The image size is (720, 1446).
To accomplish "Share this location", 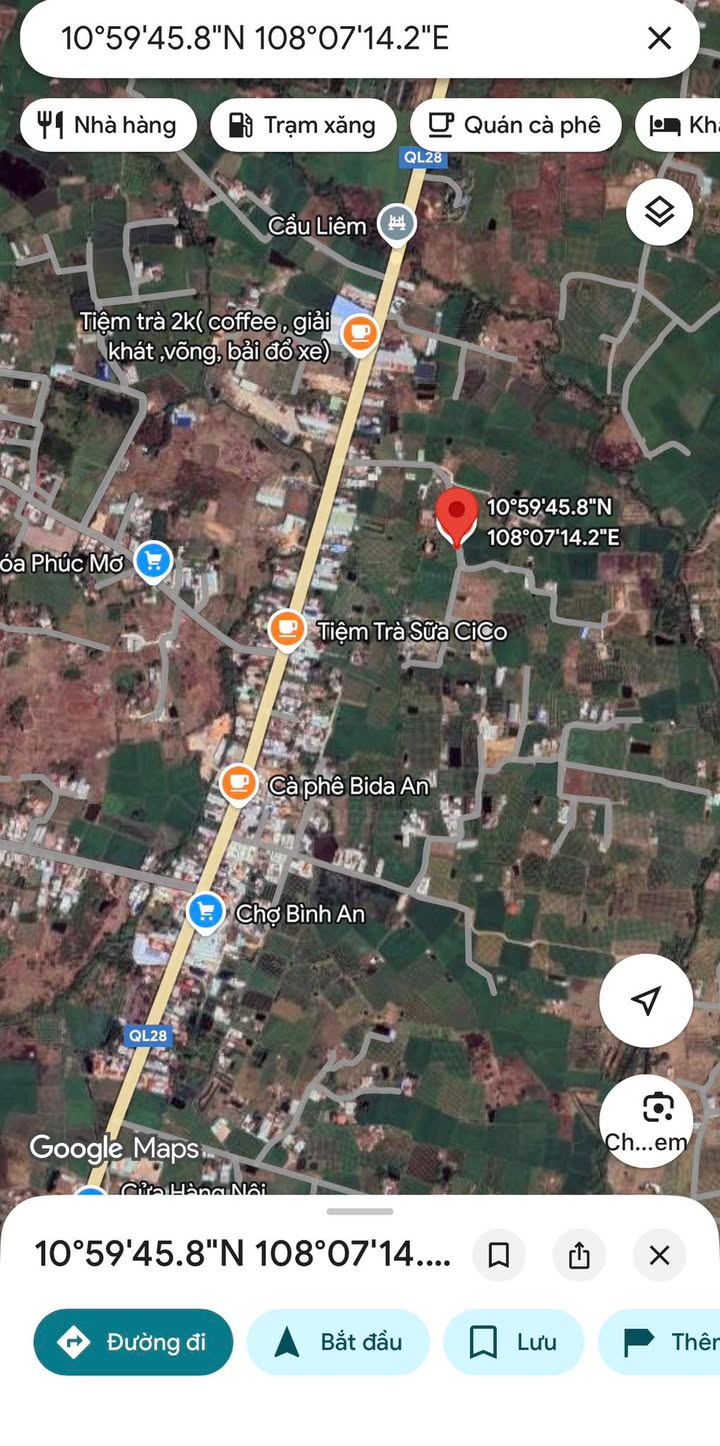I will tap(579, 1255).
